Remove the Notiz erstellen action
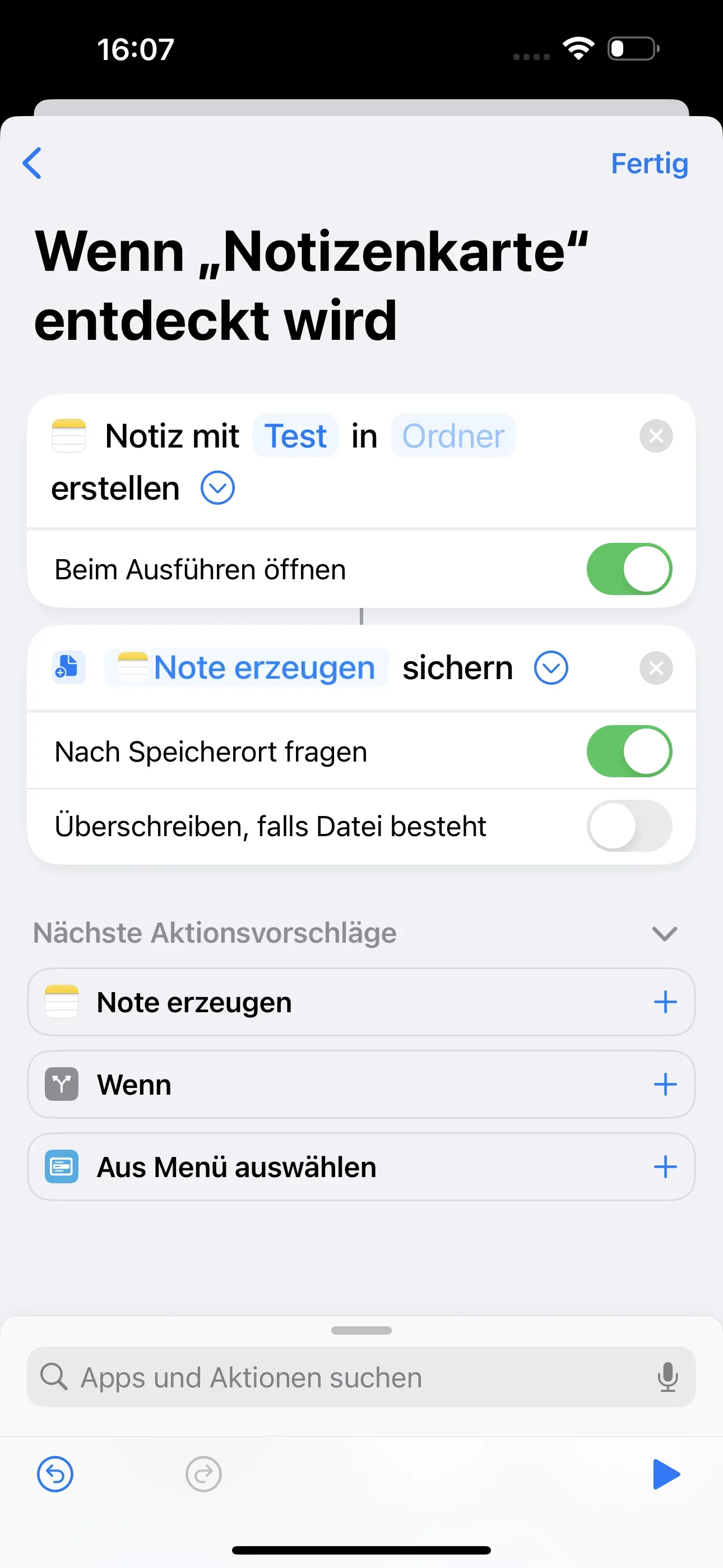The image size is (723, 1568). (655, 436)
